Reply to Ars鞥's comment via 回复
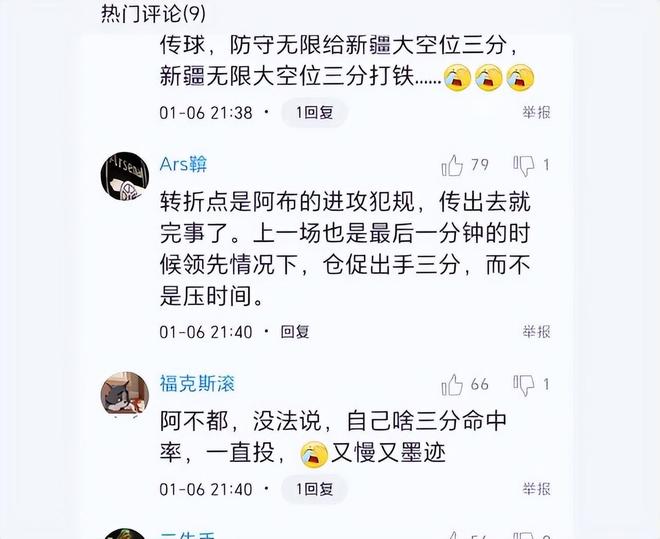660x539 pixels. [295, 332]
